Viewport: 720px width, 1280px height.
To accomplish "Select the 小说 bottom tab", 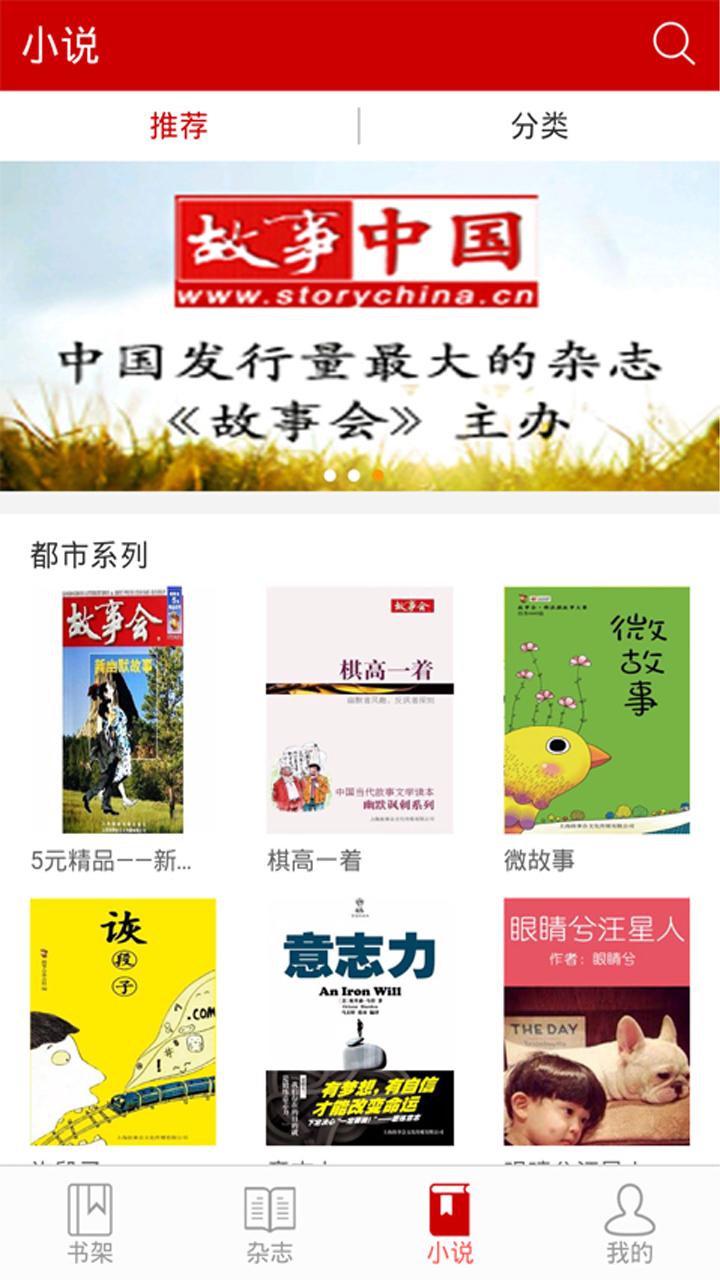I will [449, 1222].
